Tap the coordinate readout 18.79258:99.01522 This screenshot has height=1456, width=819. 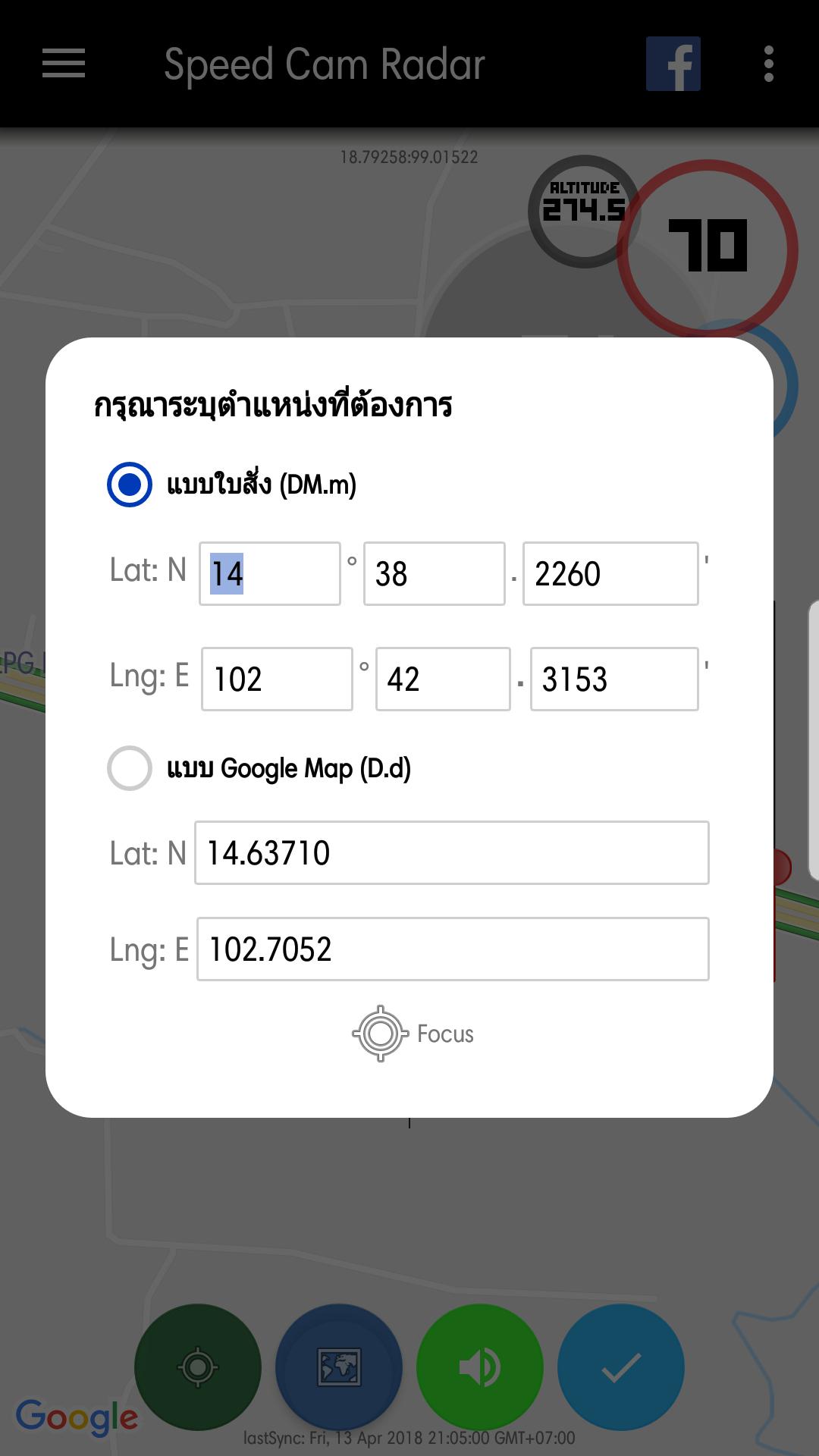pyautogui.click(x=409, y=158)
